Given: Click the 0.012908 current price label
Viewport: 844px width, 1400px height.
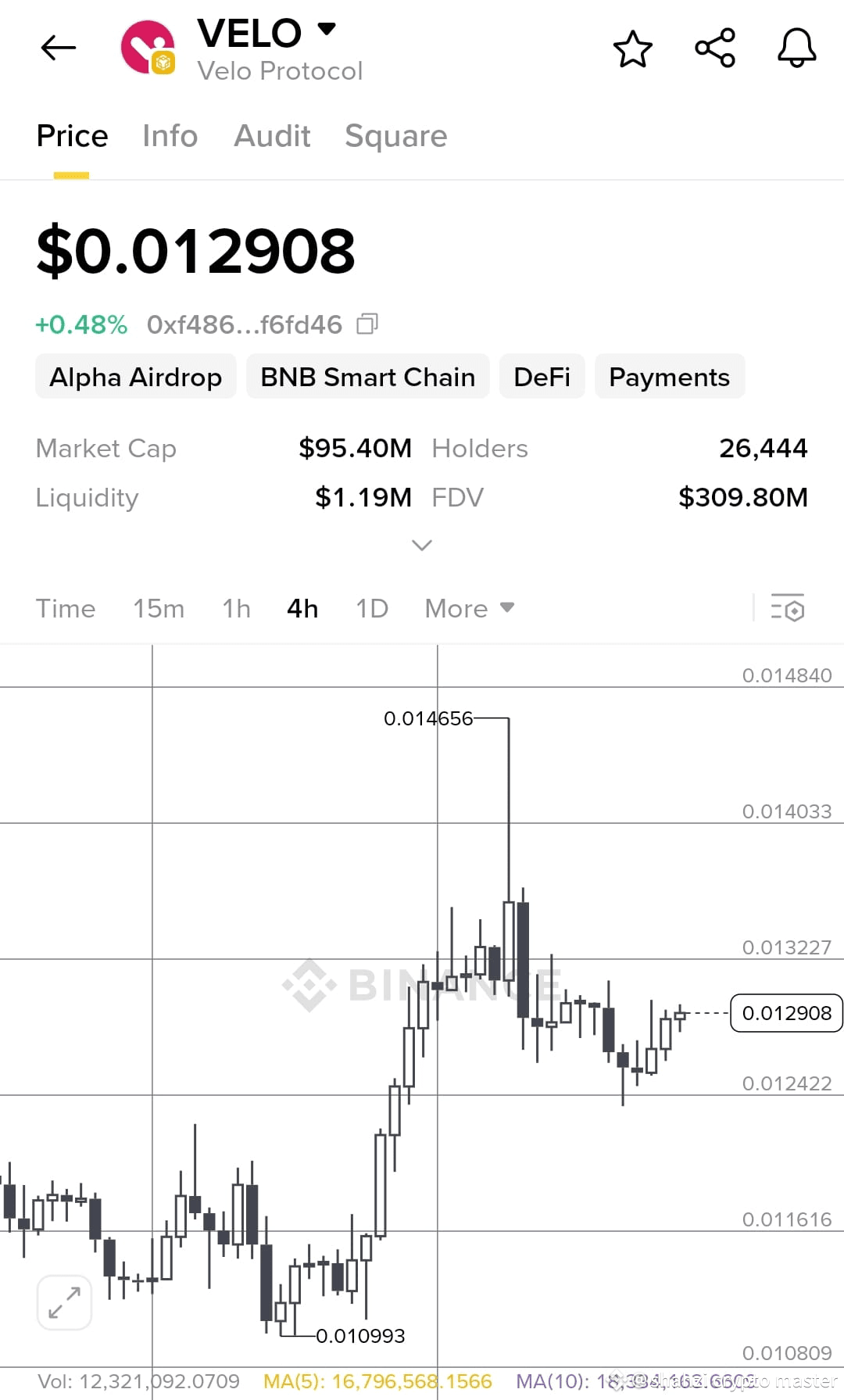Looking at the screenshot, I should coord(786,1013).
